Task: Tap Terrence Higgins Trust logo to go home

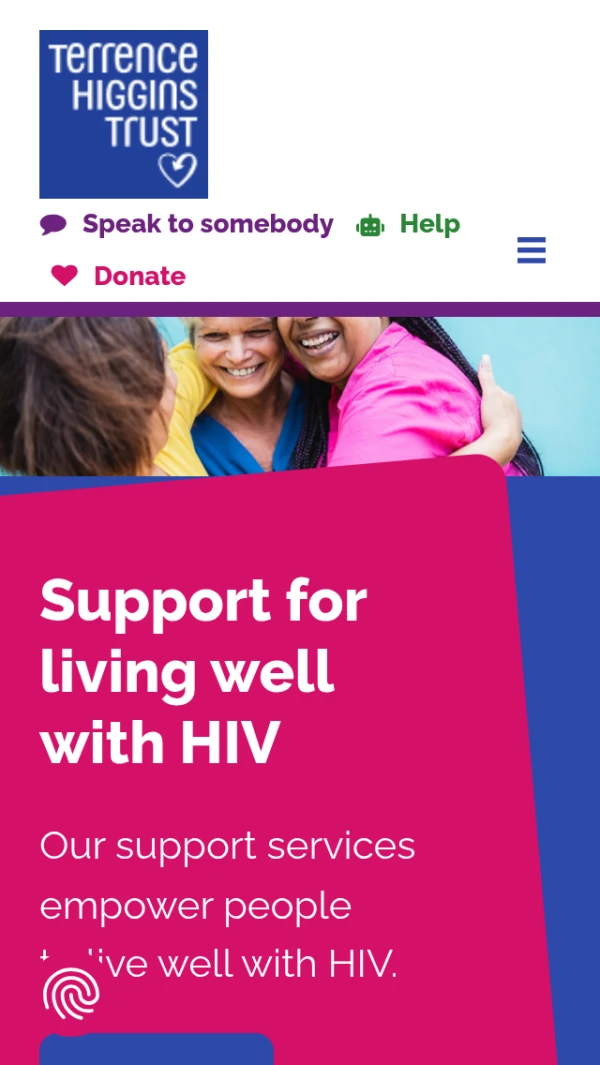Action: 124,114
